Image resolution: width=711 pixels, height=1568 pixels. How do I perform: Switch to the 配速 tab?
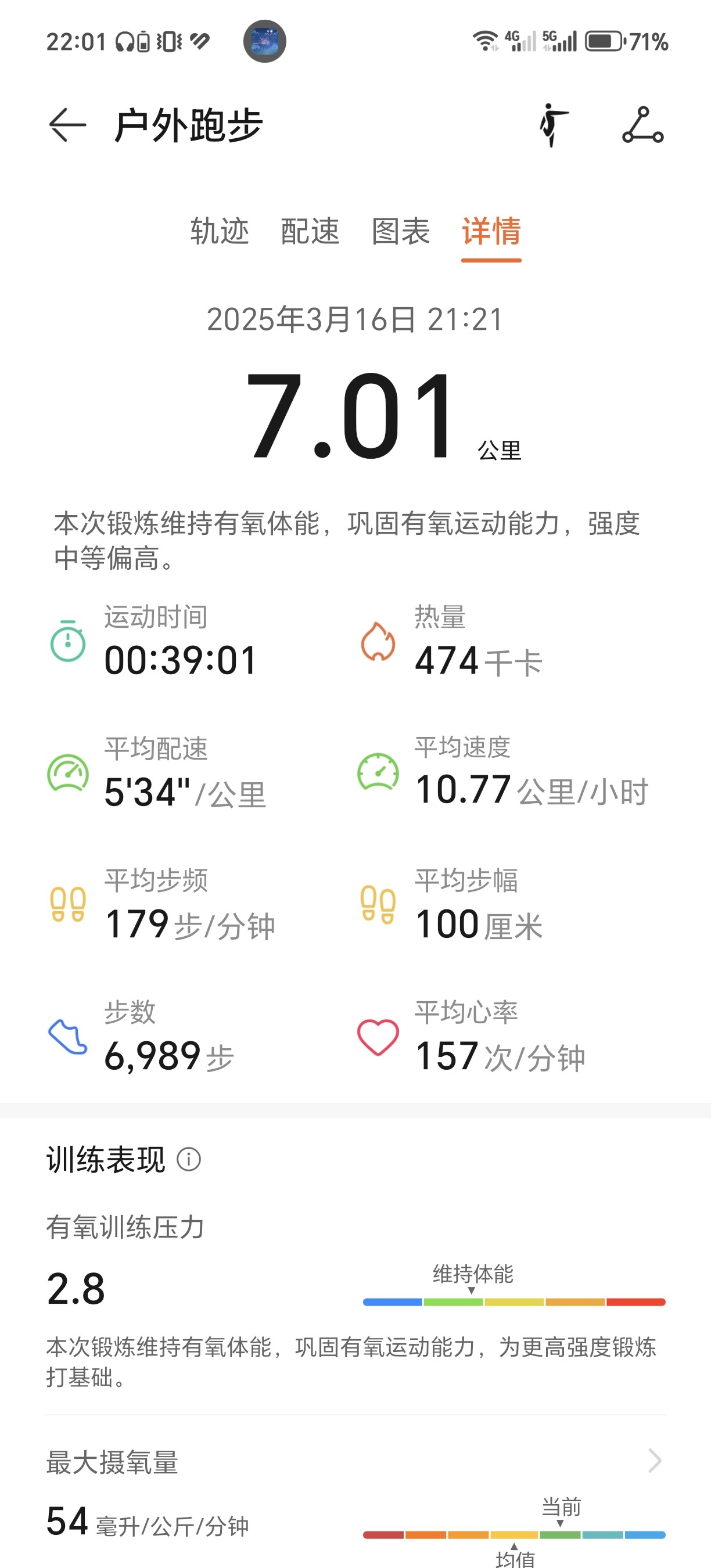pyautogui.click(x=310, y=231)
